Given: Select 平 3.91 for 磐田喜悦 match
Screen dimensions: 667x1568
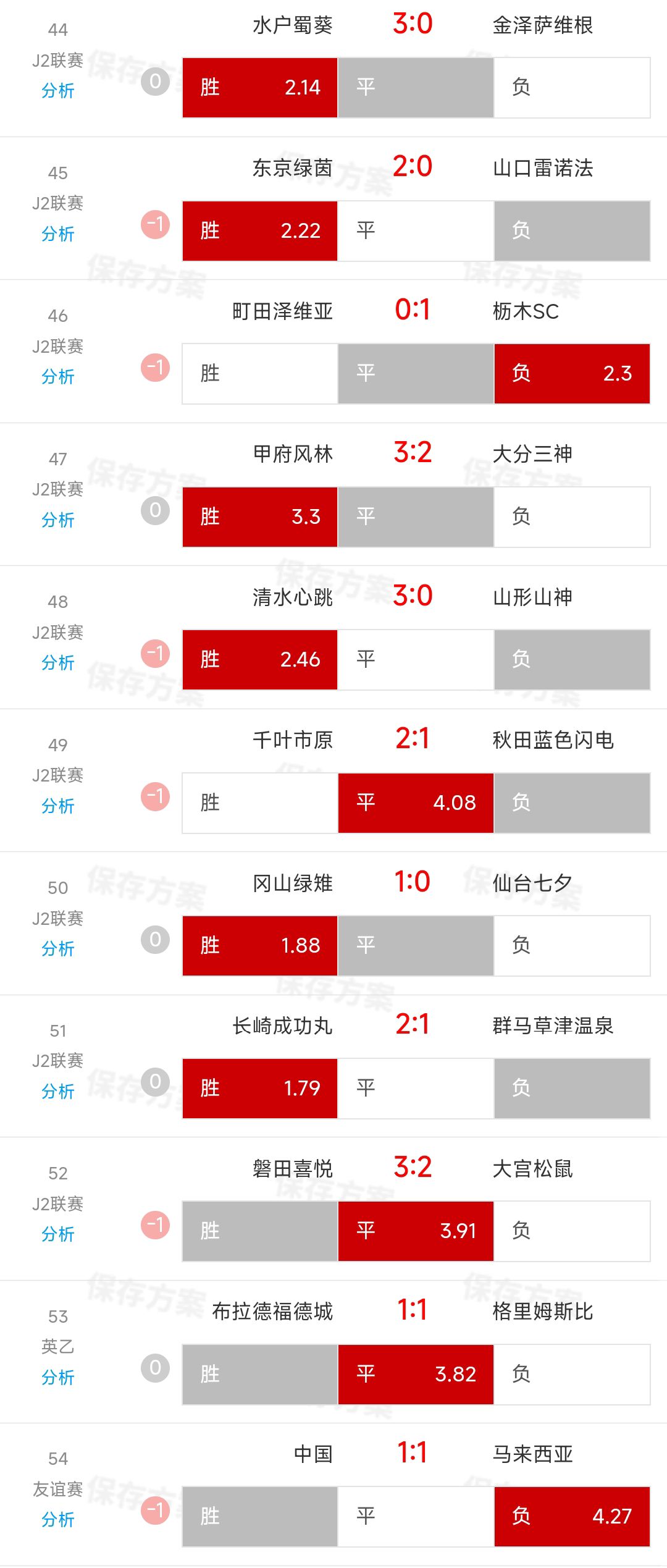Looking at the screenshot, I should [x=416, y=1231].
